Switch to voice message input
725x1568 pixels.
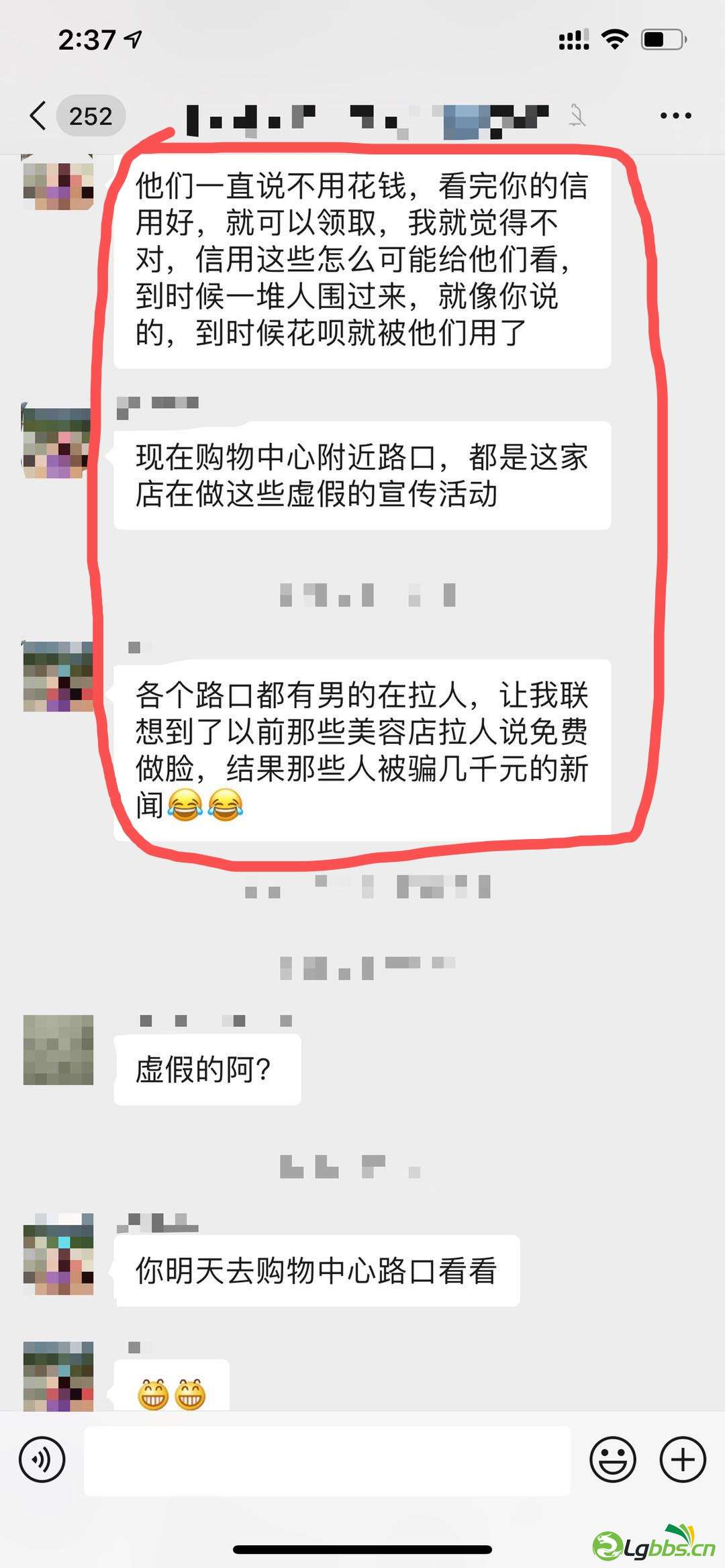point(42,1459)
